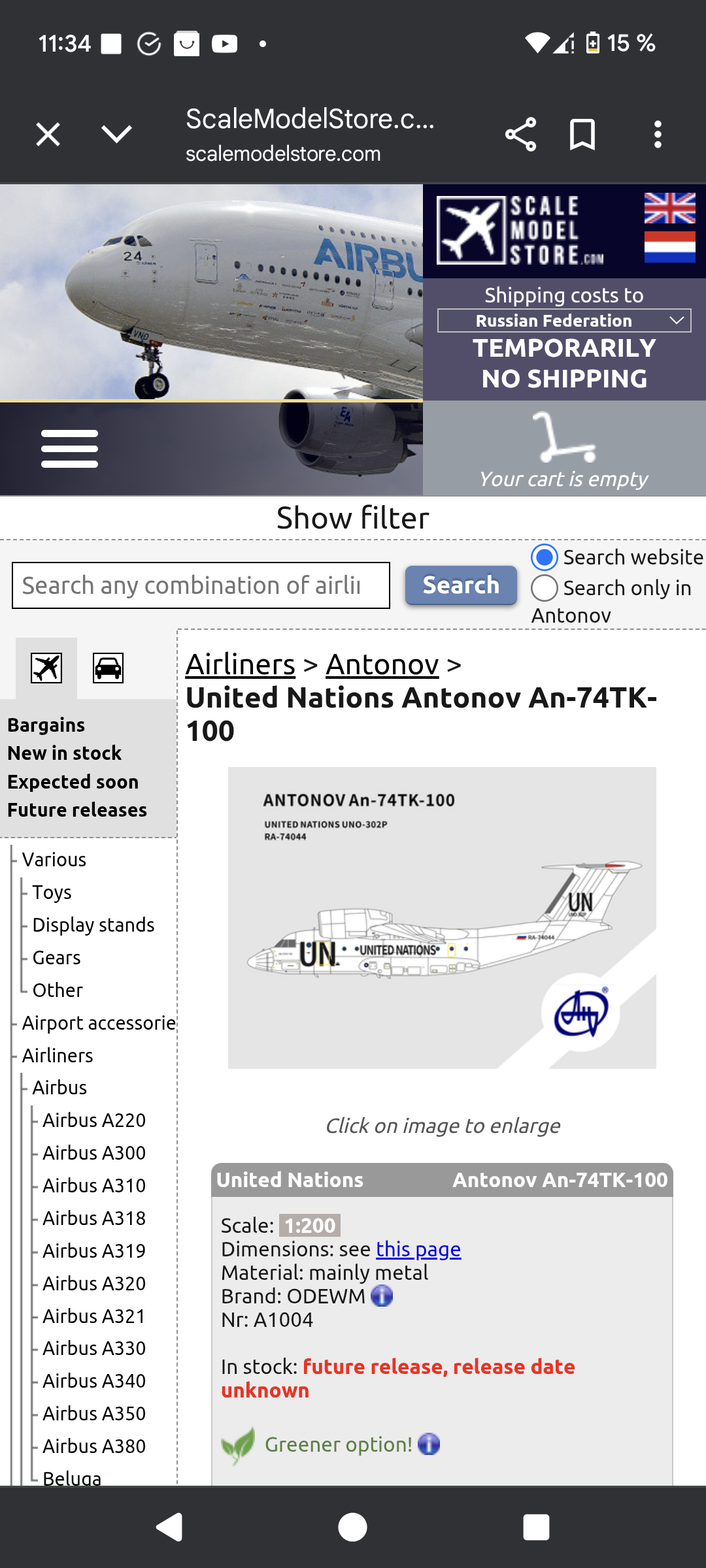706x1568 pixels.
Task: Open the browser overflow menu
Action: pyautogui.click(x=658, y=135)
